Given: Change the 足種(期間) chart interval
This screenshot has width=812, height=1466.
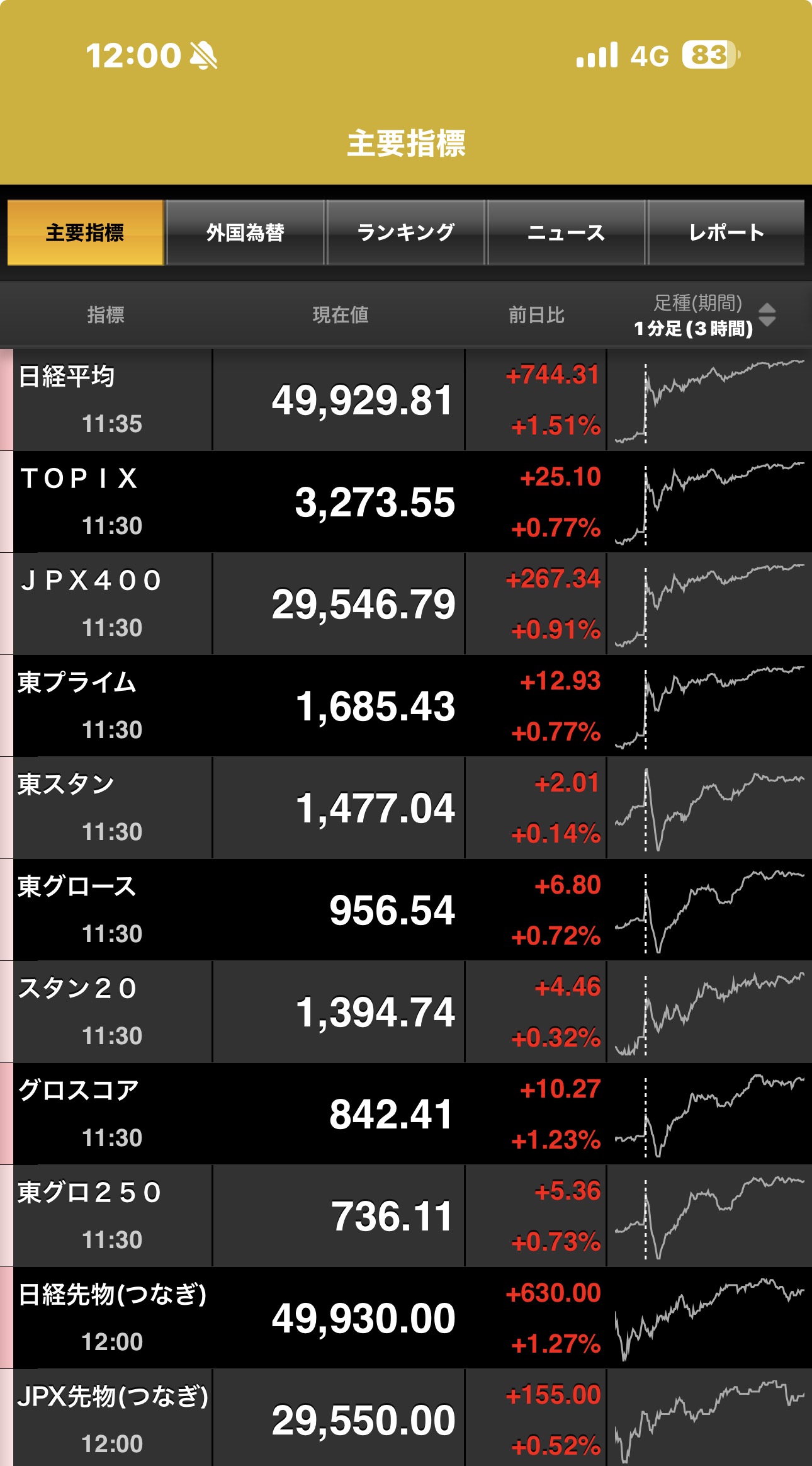Looking at the screenshot, I should pyautogui.click(x=767, y=315).
